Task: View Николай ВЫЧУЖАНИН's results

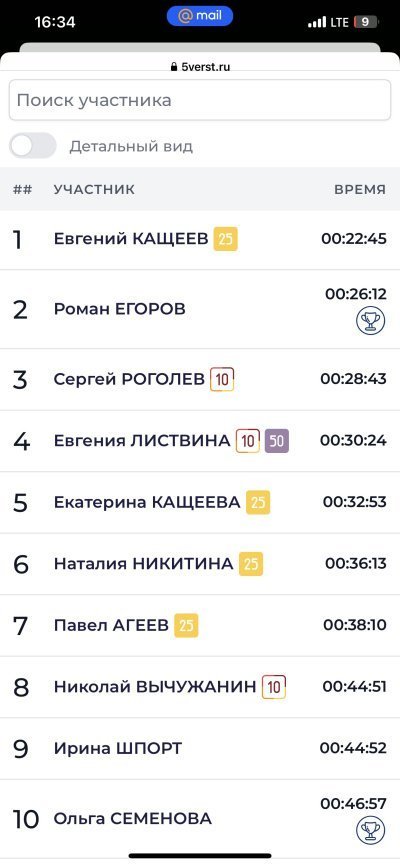Action: 155,687
